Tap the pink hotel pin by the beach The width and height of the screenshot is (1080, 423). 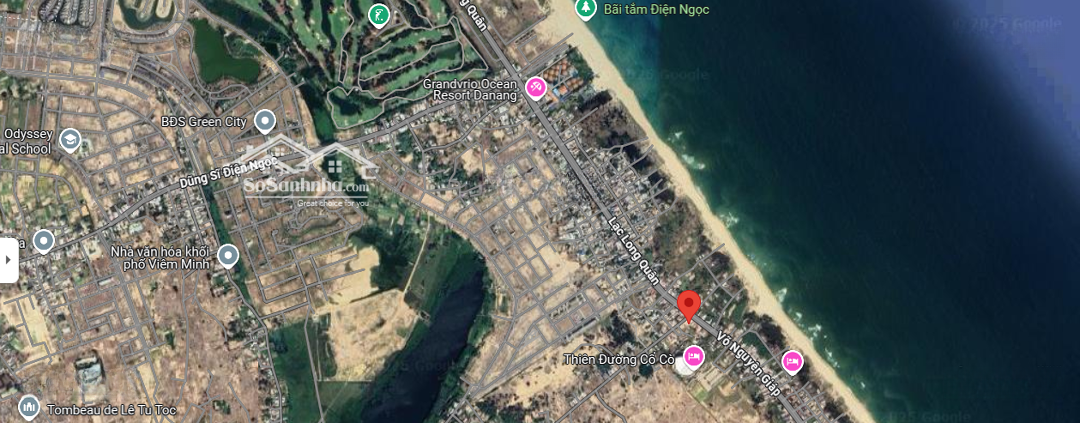(x=792, y=361)
